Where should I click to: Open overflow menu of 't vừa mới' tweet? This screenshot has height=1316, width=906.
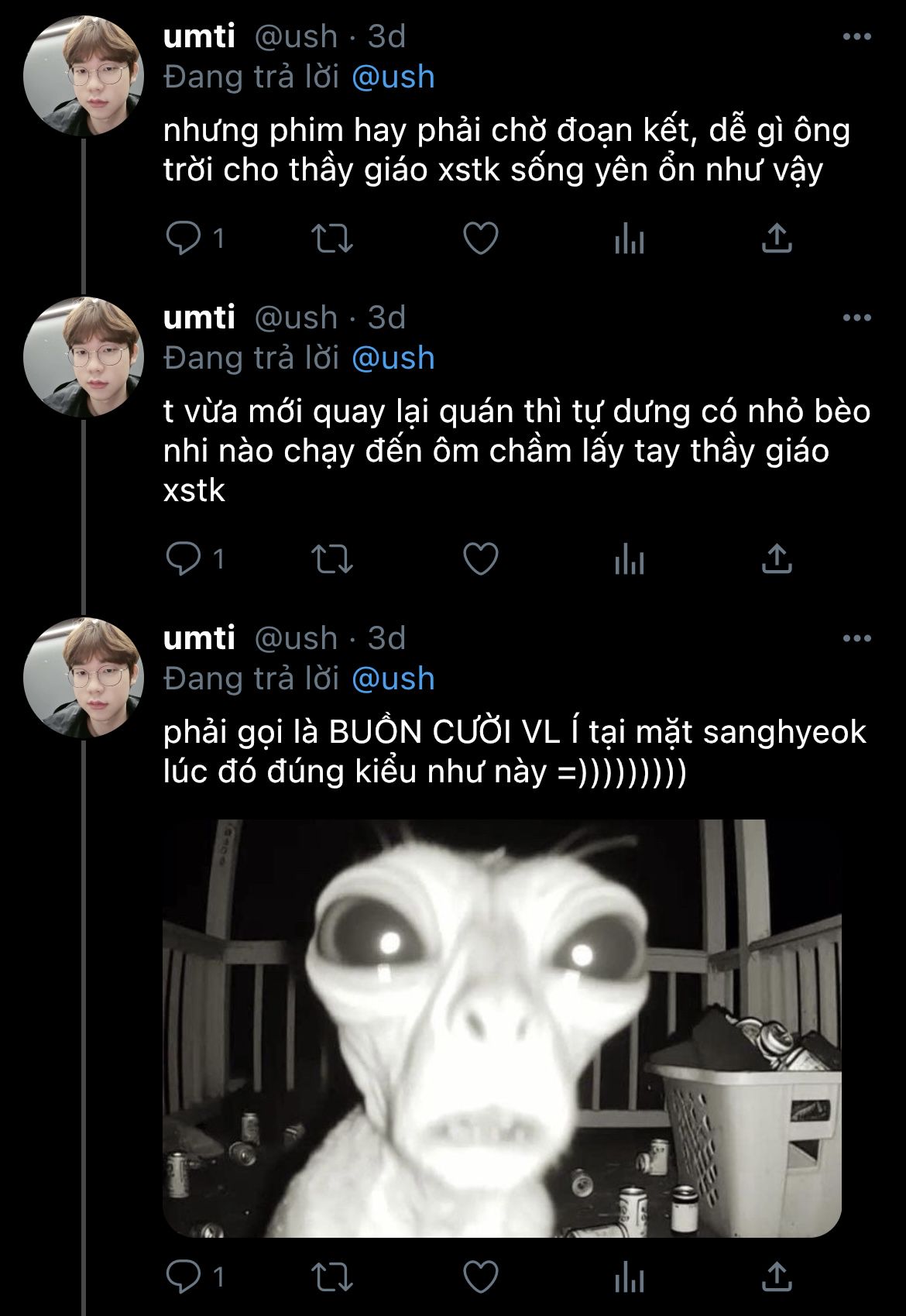point(856,318)
